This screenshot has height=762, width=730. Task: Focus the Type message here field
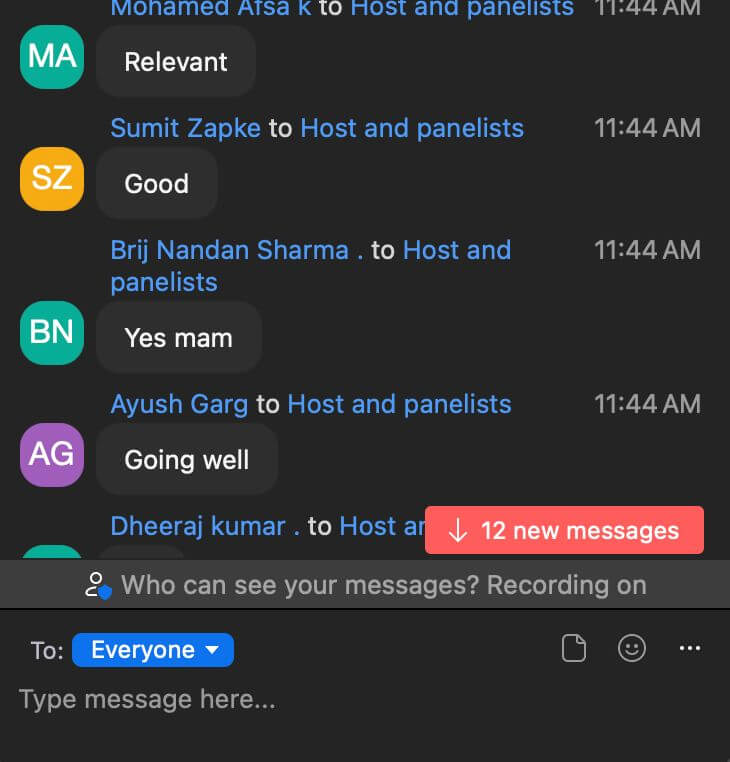(x=300, y=700)
